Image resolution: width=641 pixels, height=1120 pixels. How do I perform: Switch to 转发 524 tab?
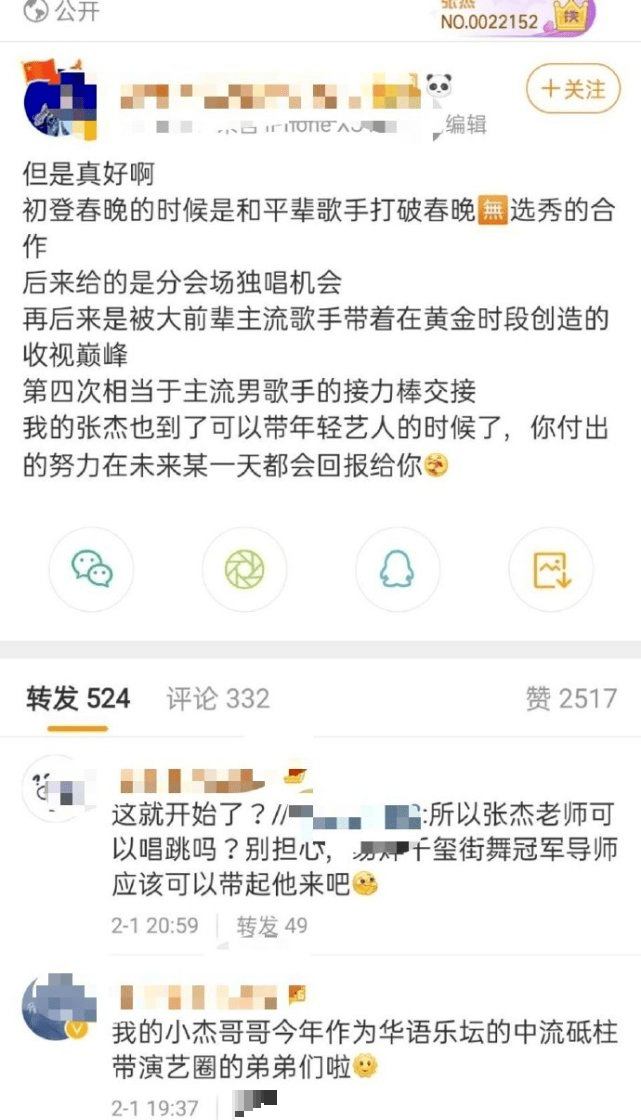click(x=78, y=698)
